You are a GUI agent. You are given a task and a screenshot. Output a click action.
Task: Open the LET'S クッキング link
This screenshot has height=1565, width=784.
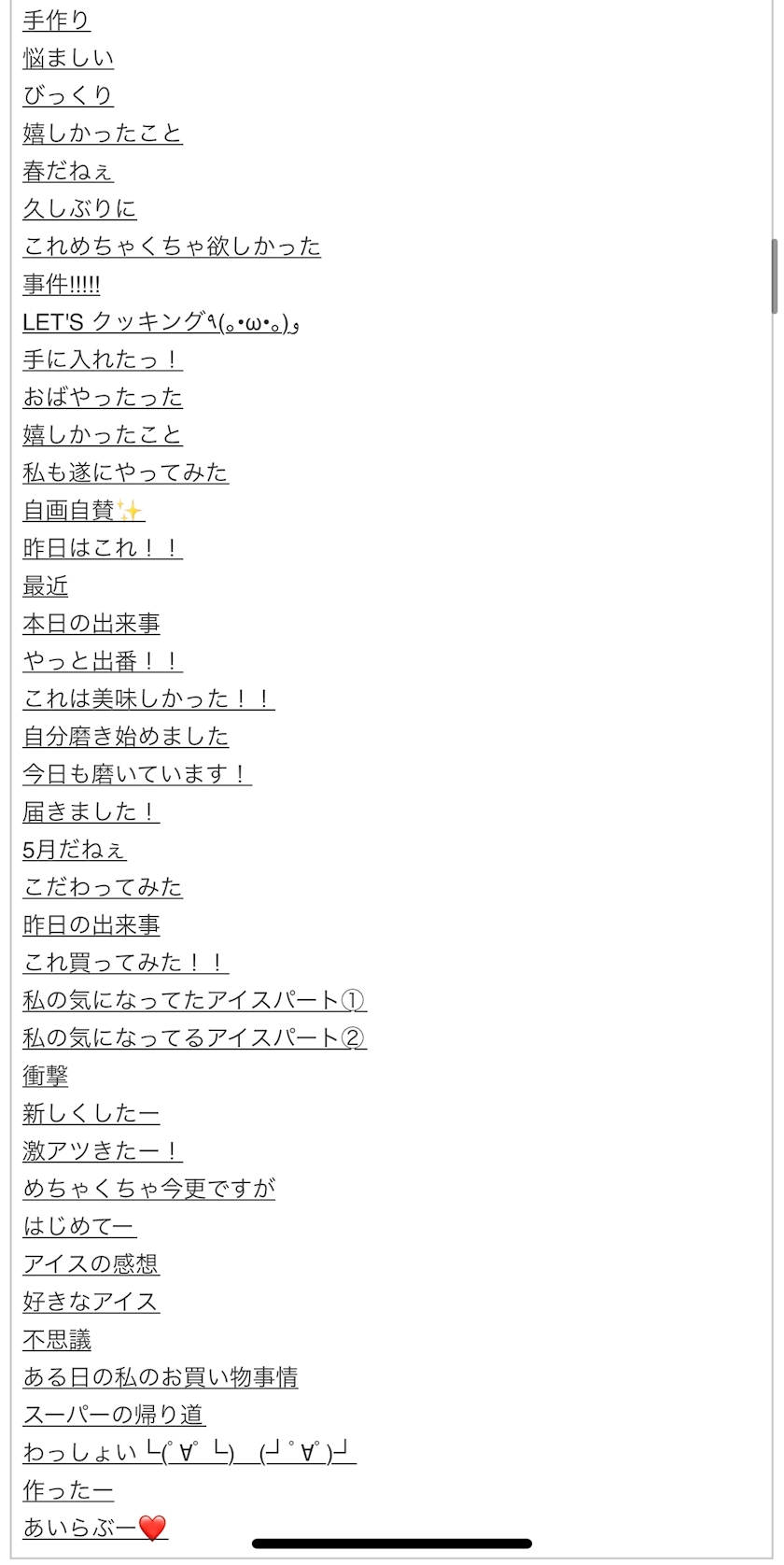tap(161, 322)
